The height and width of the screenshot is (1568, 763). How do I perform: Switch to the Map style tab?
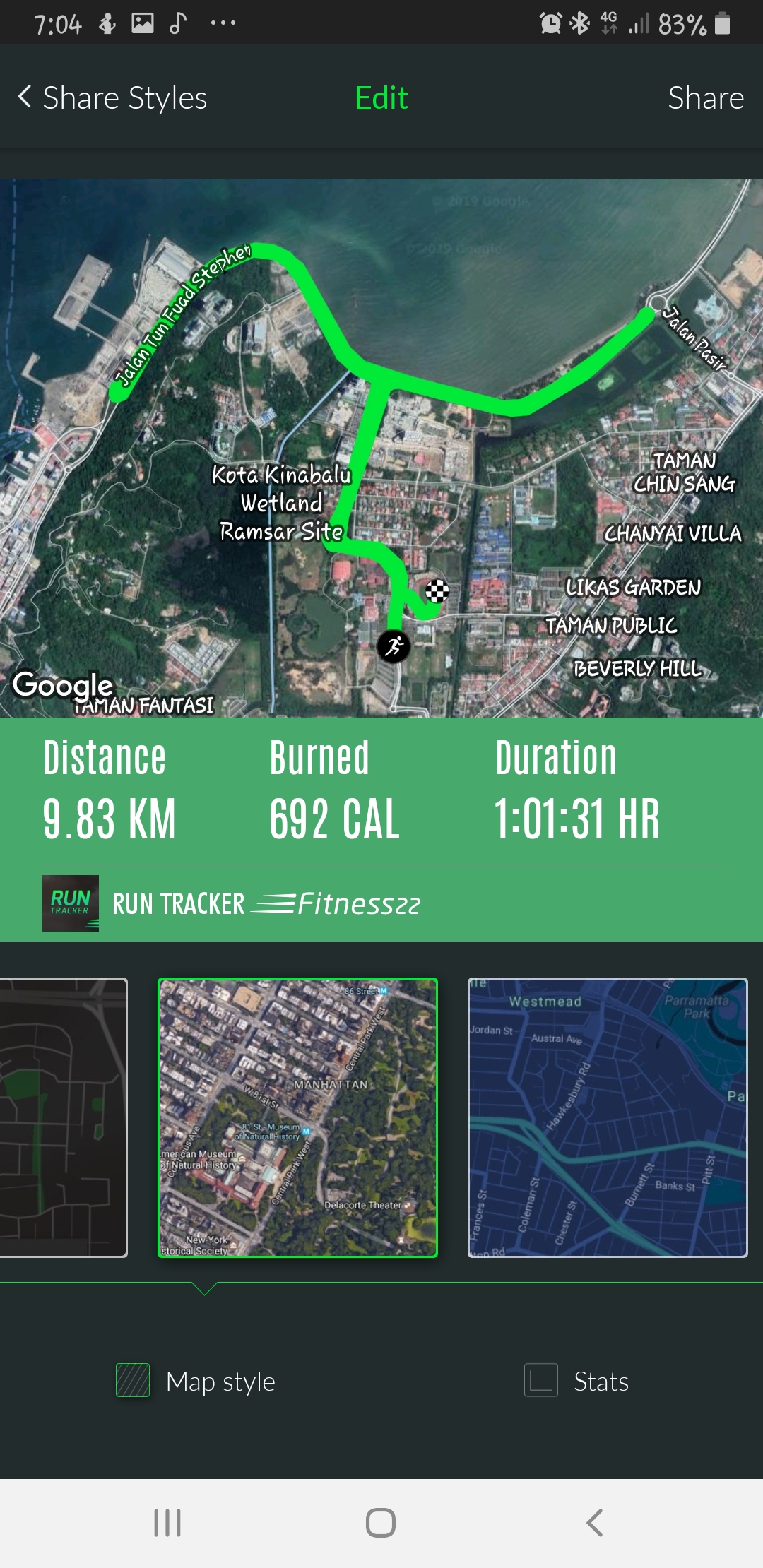(x=196, y=1380)
